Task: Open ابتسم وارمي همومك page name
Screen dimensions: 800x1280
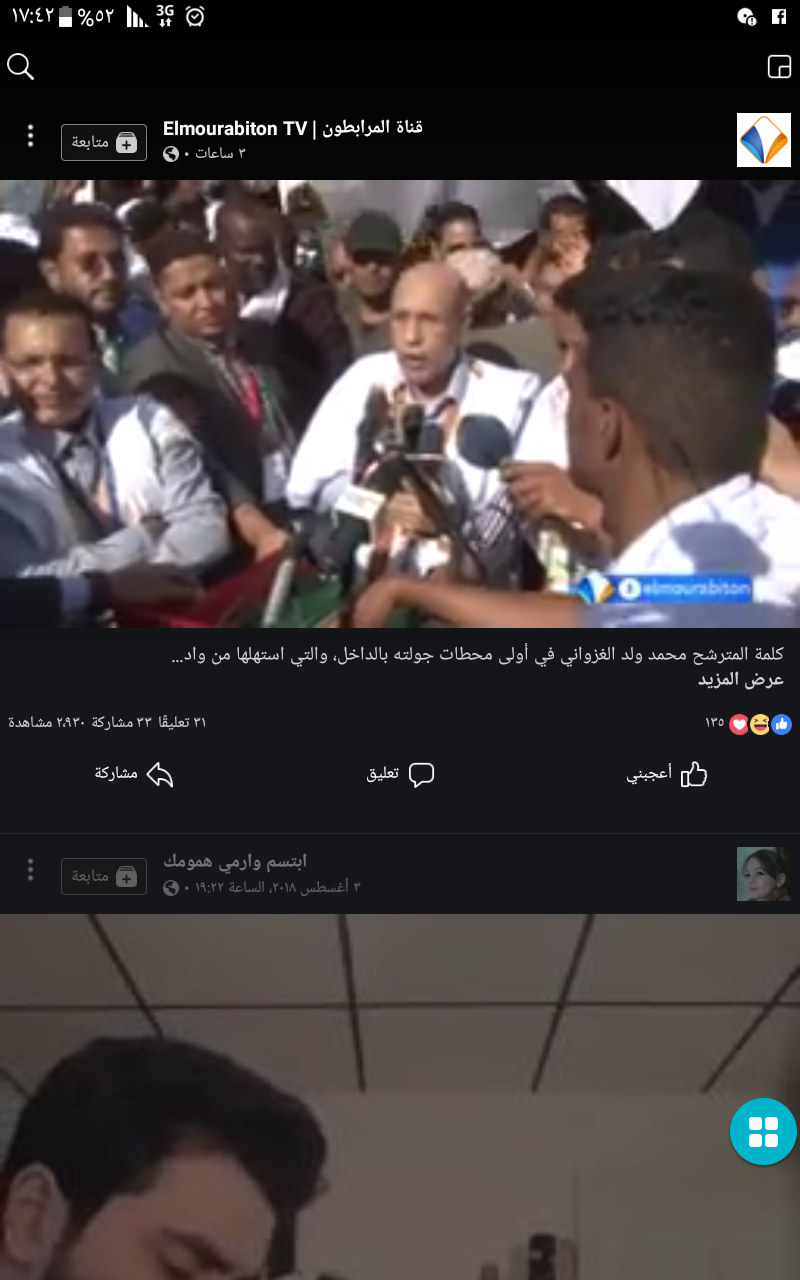Action: [235, 861]
